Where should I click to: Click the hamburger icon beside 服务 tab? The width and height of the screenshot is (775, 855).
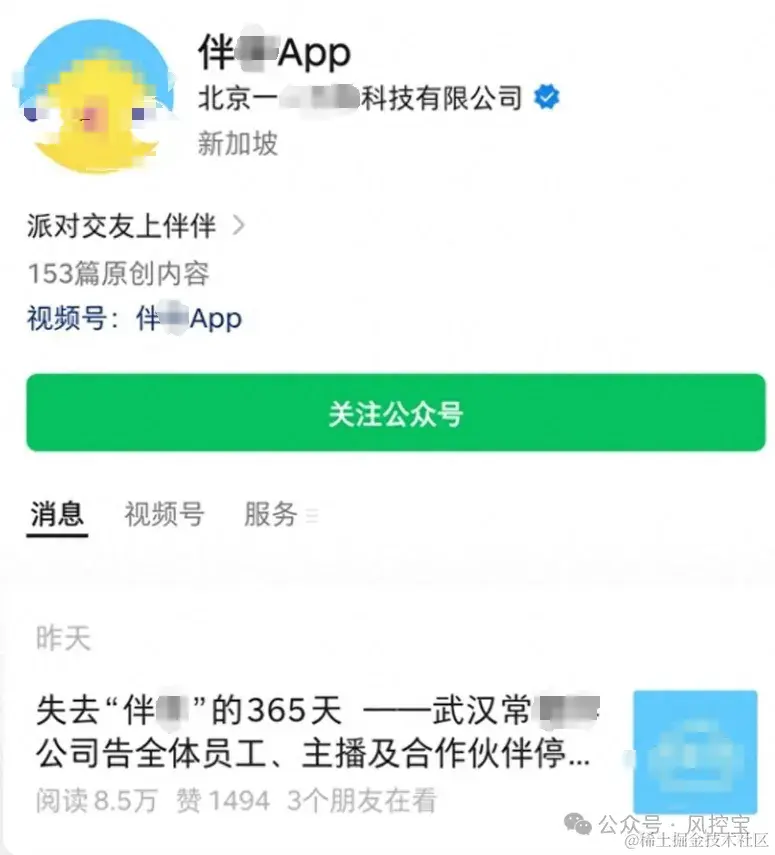[x=312, y=517]
